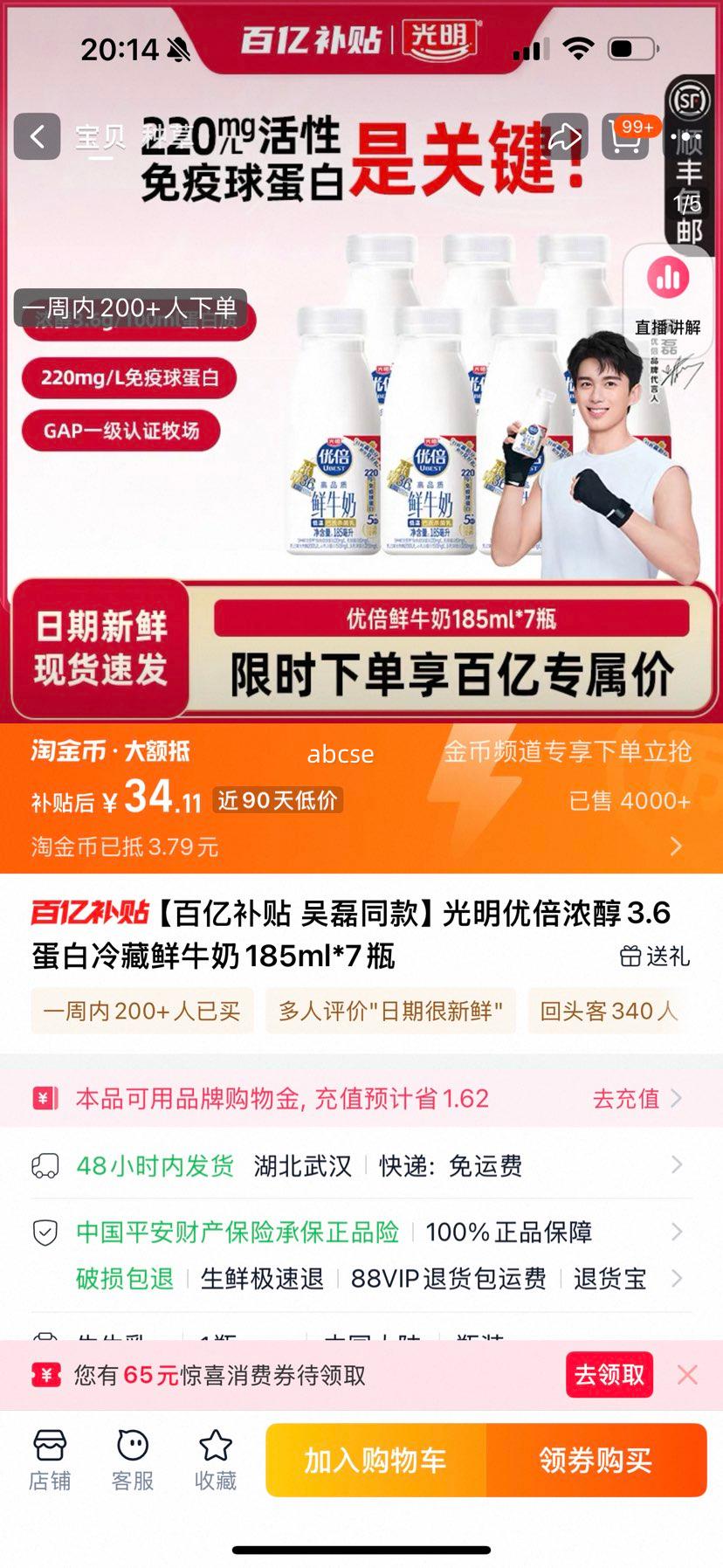Select the 一周内200+人已买 chip

(x=142, y=1012)
